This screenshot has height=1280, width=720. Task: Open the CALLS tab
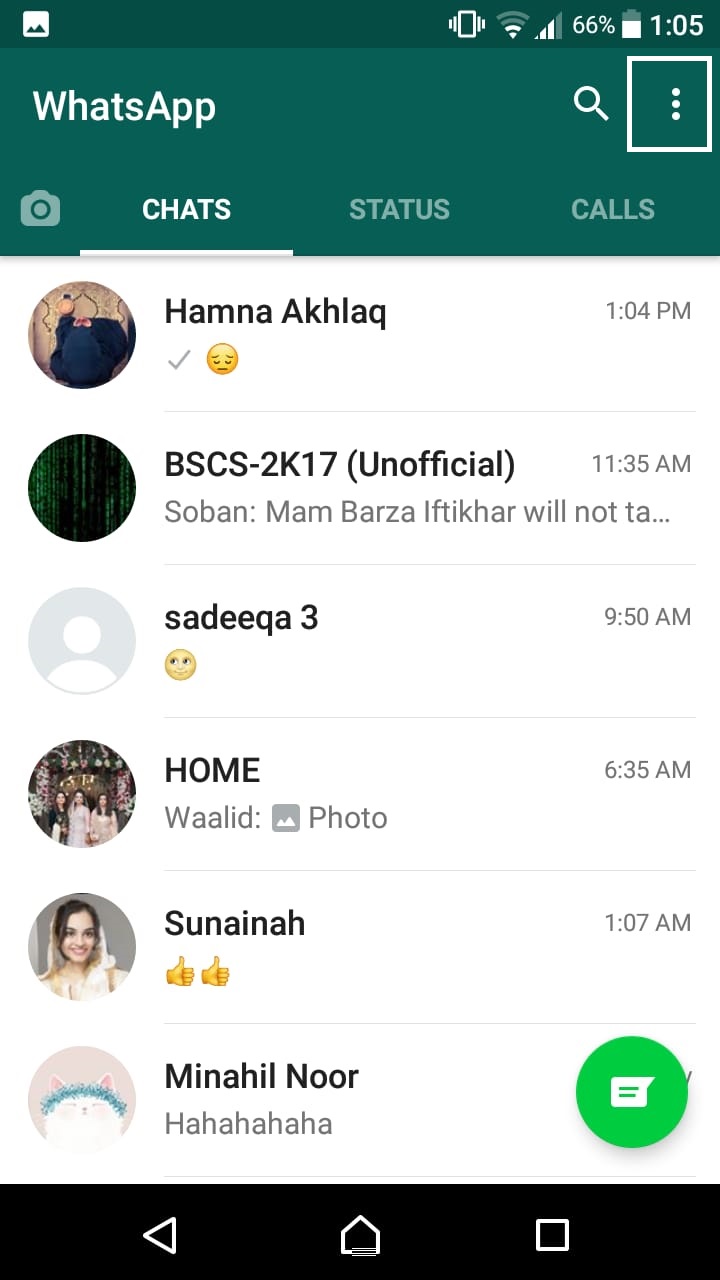pyautogui.click(x=612, y=209)
